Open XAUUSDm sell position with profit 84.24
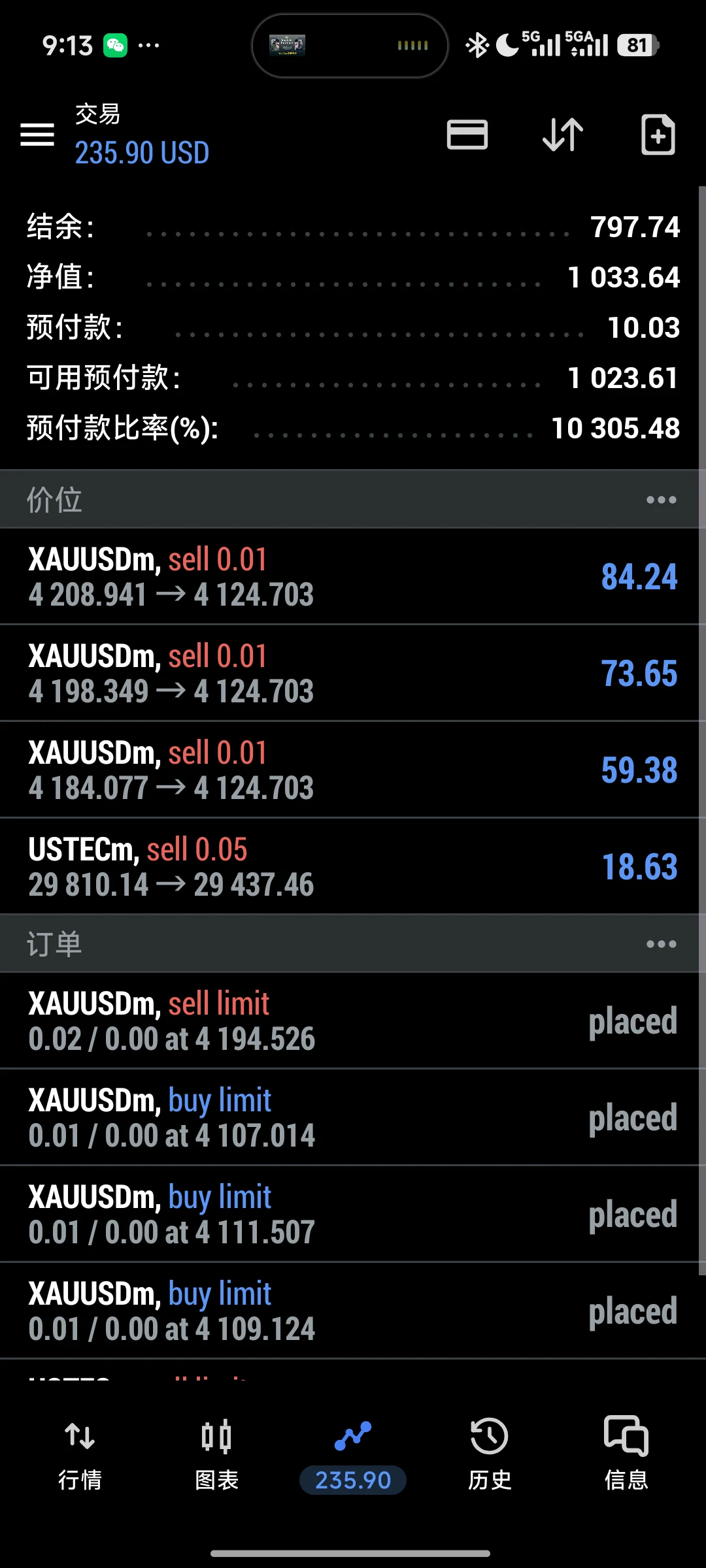 pos(353,576)
